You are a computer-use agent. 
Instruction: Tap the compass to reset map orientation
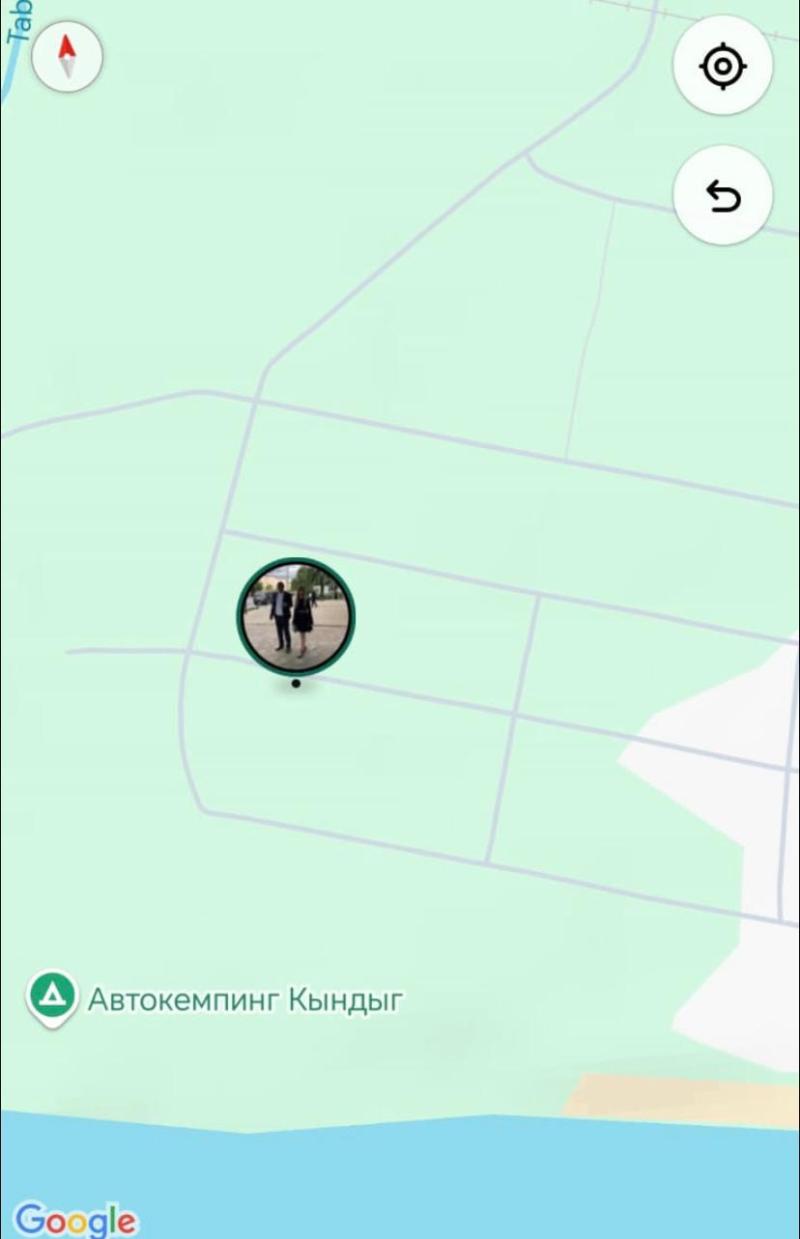[67, 58]
